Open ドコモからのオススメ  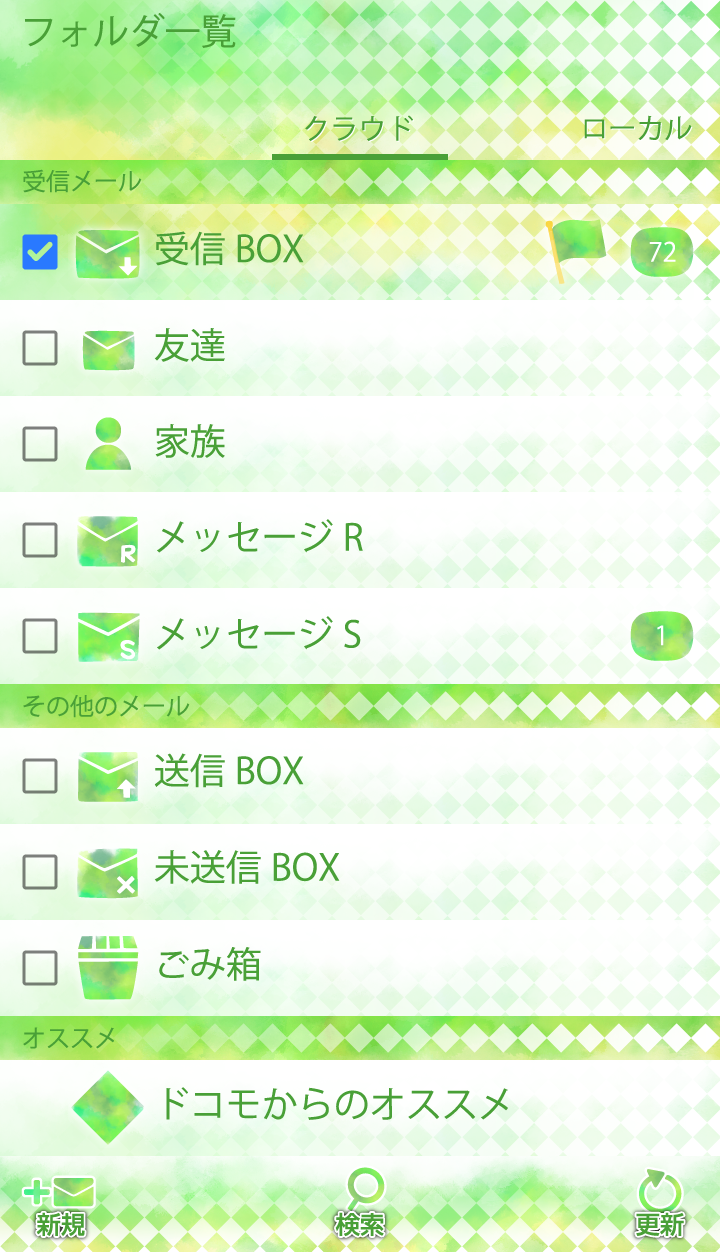coord(335,1105)
